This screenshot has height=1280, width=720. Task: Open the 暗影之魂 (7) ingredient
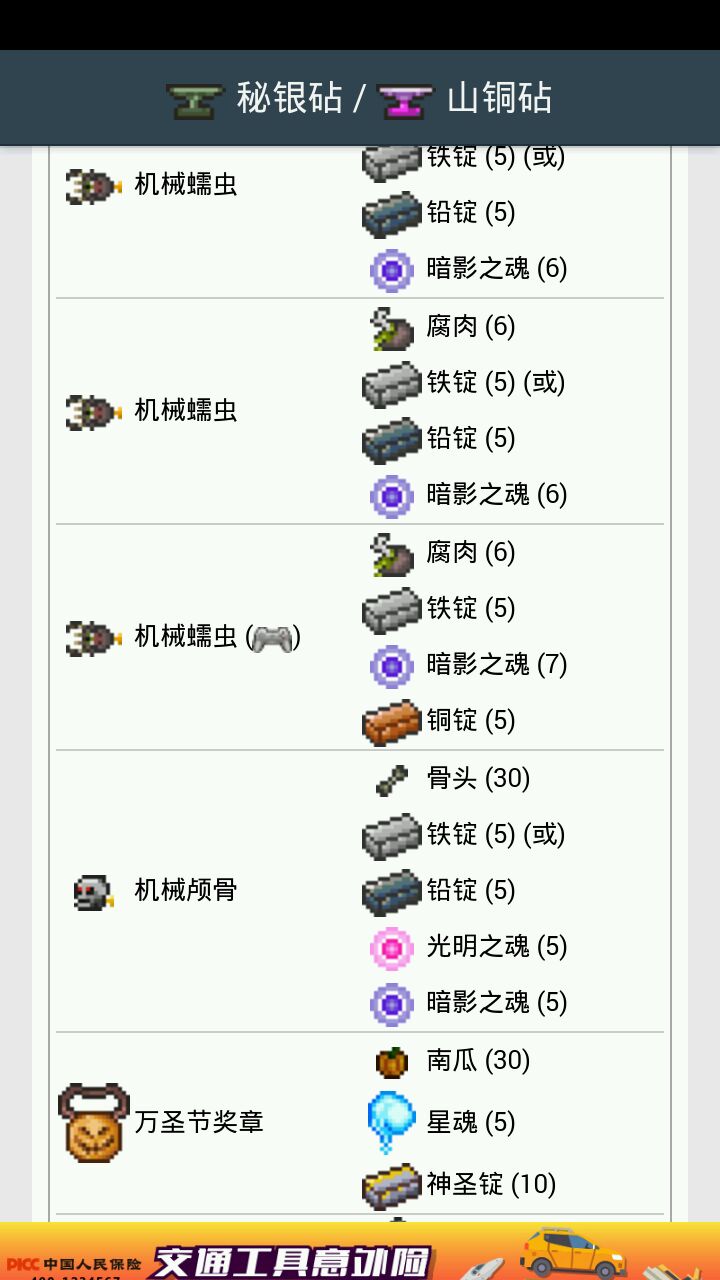[496, 664]
